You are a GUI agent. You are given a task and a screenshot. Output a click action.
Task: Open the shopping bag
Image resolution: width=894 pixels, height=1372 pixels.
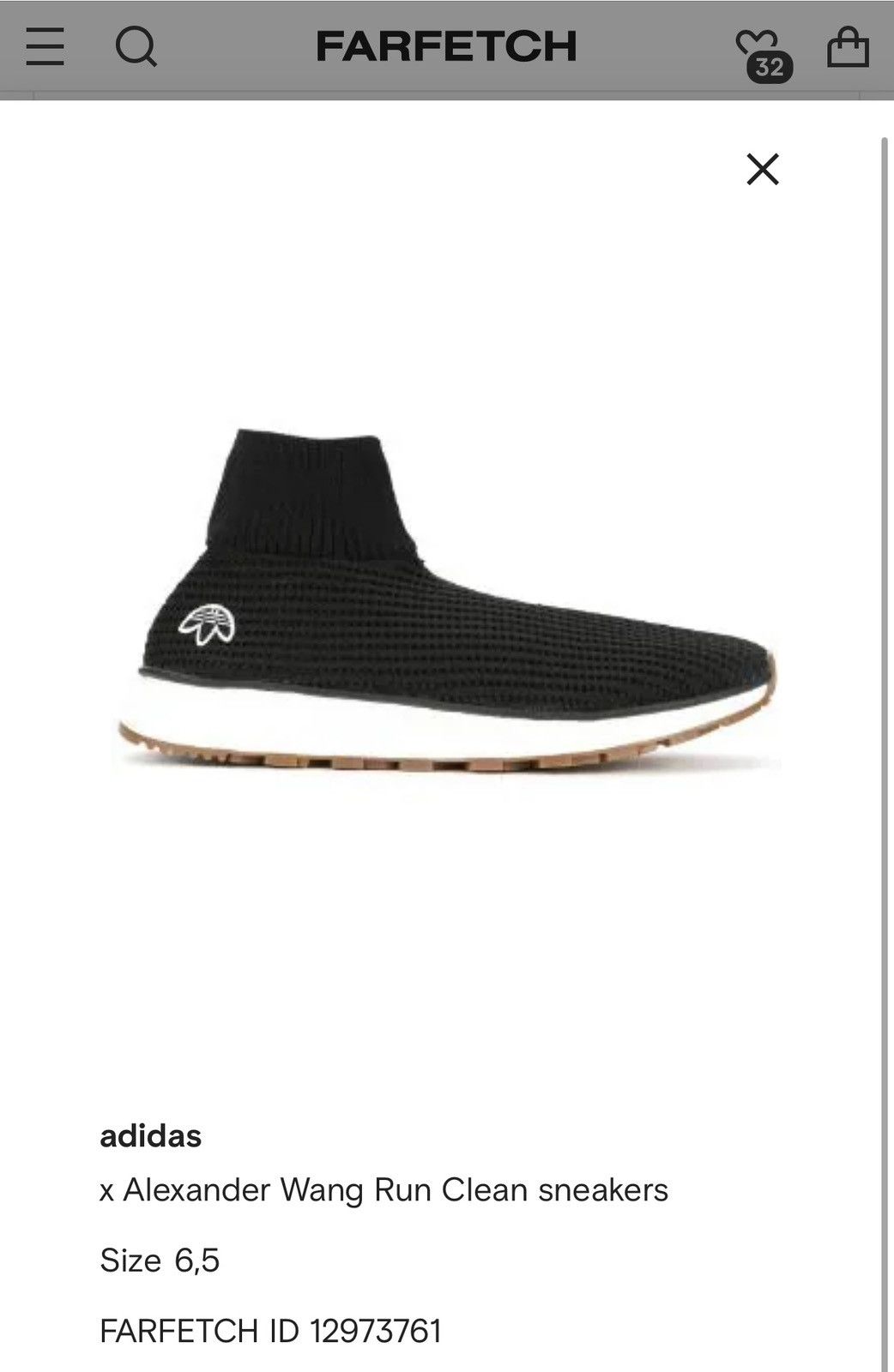coord(848,46)
